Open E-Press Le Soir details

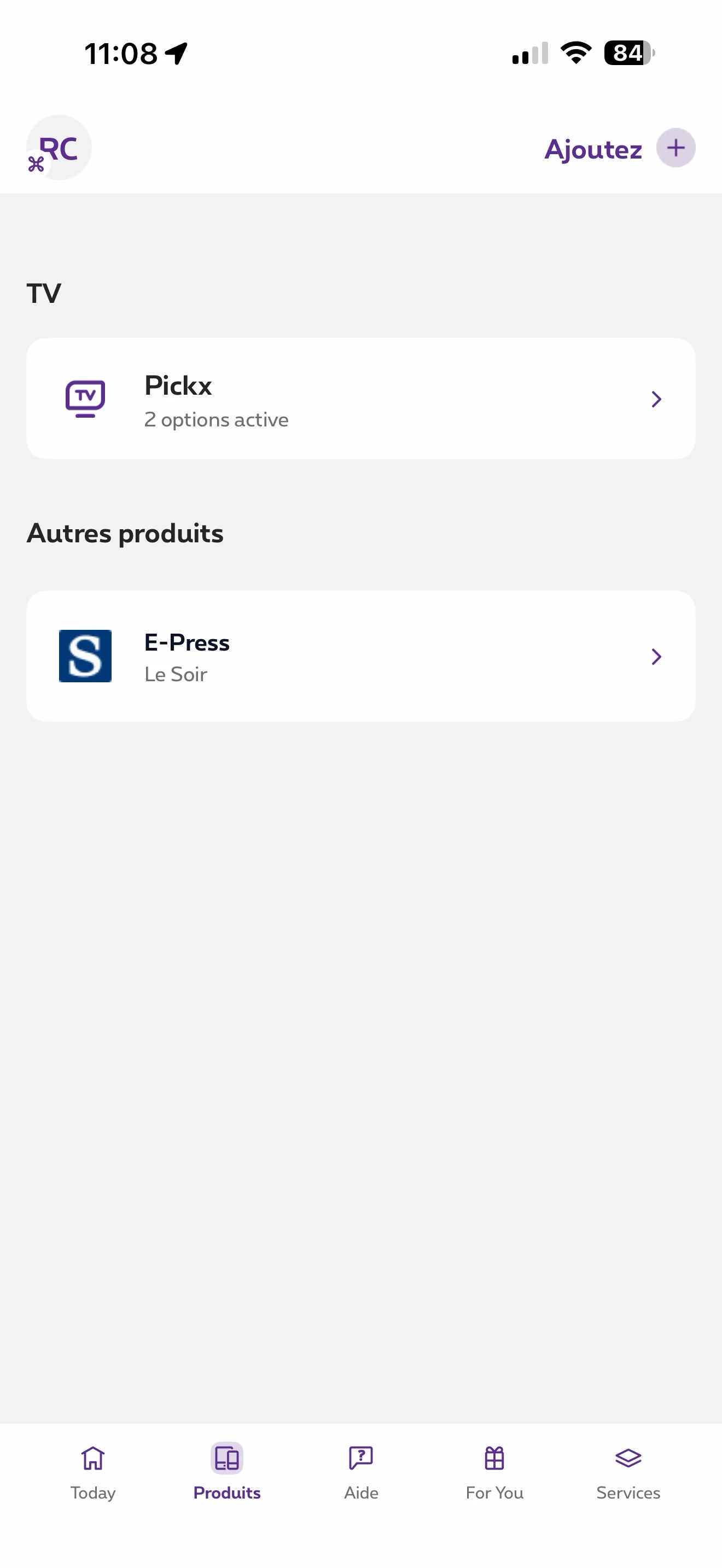[x=360, y=656]
